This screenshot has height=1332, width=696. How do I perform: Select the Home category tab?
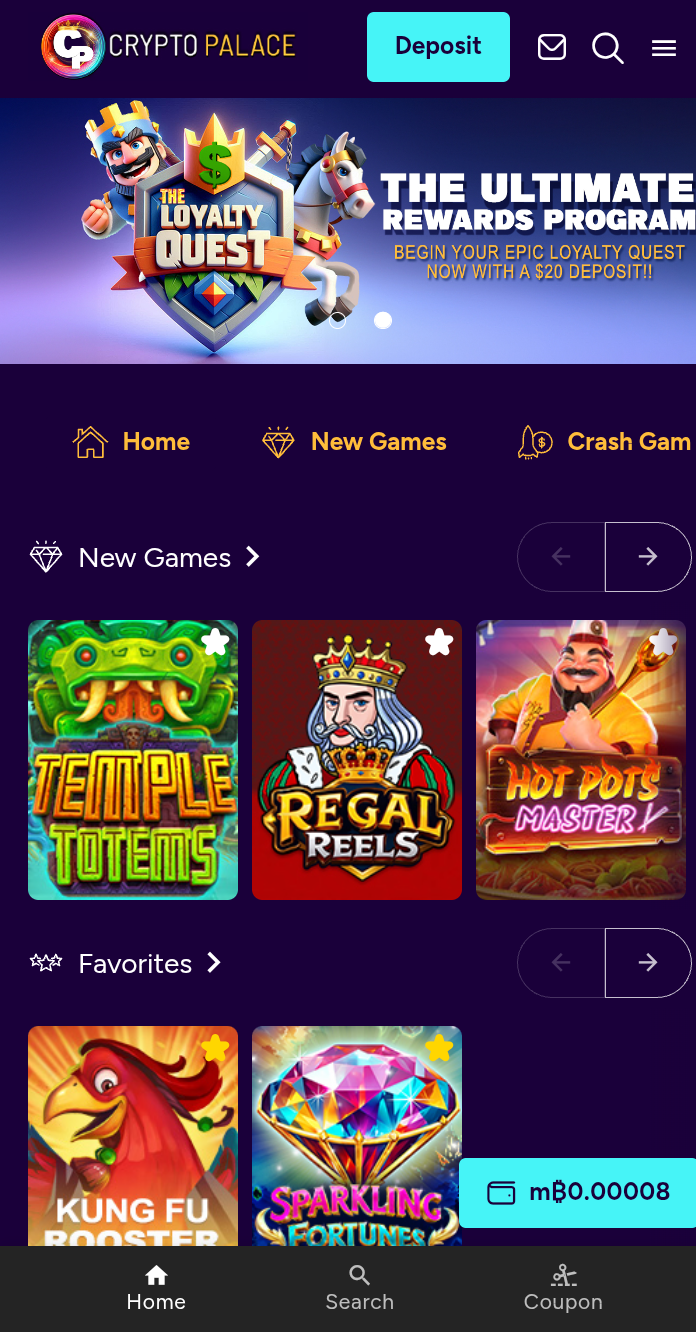[x=132, y=442]
